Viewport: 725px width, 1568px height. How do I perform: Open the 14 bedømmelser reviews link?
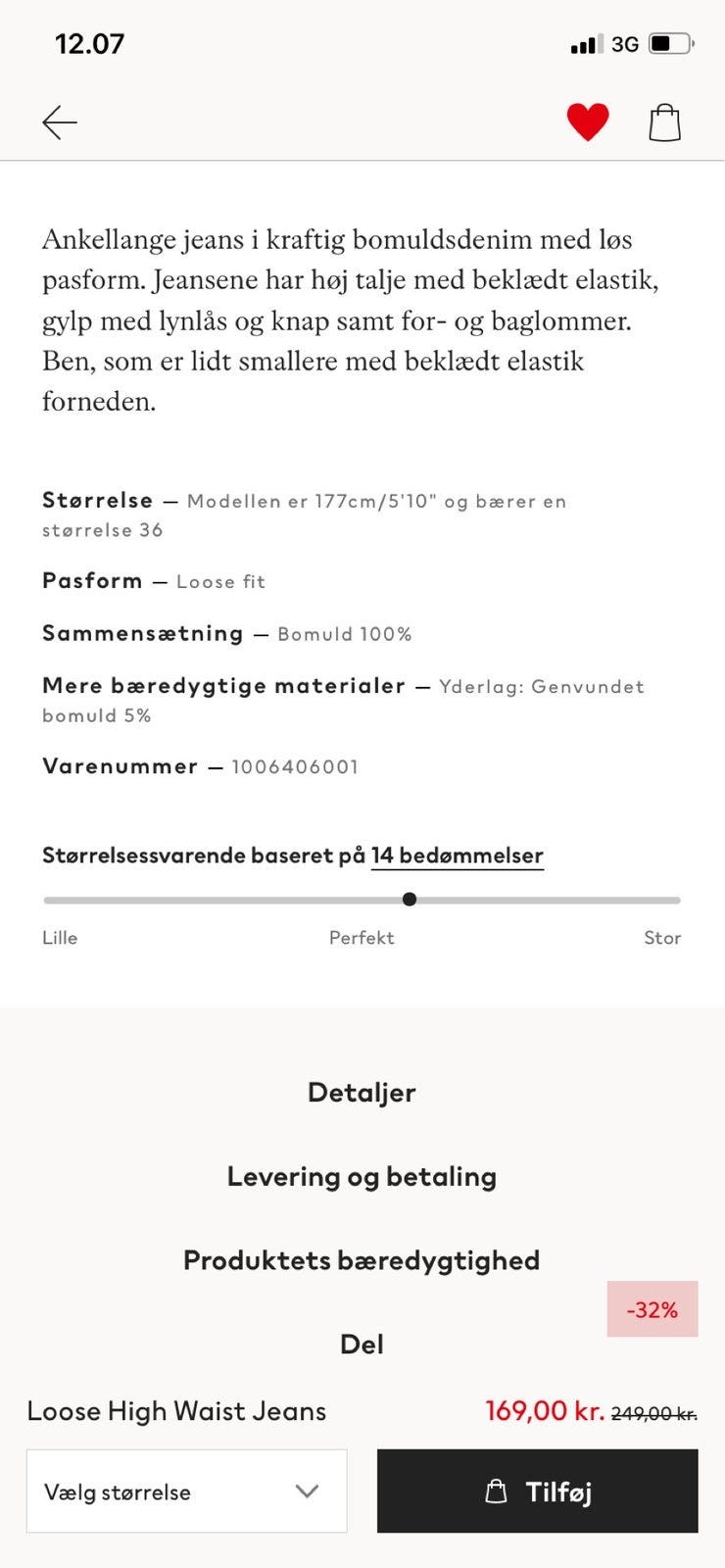457,855
